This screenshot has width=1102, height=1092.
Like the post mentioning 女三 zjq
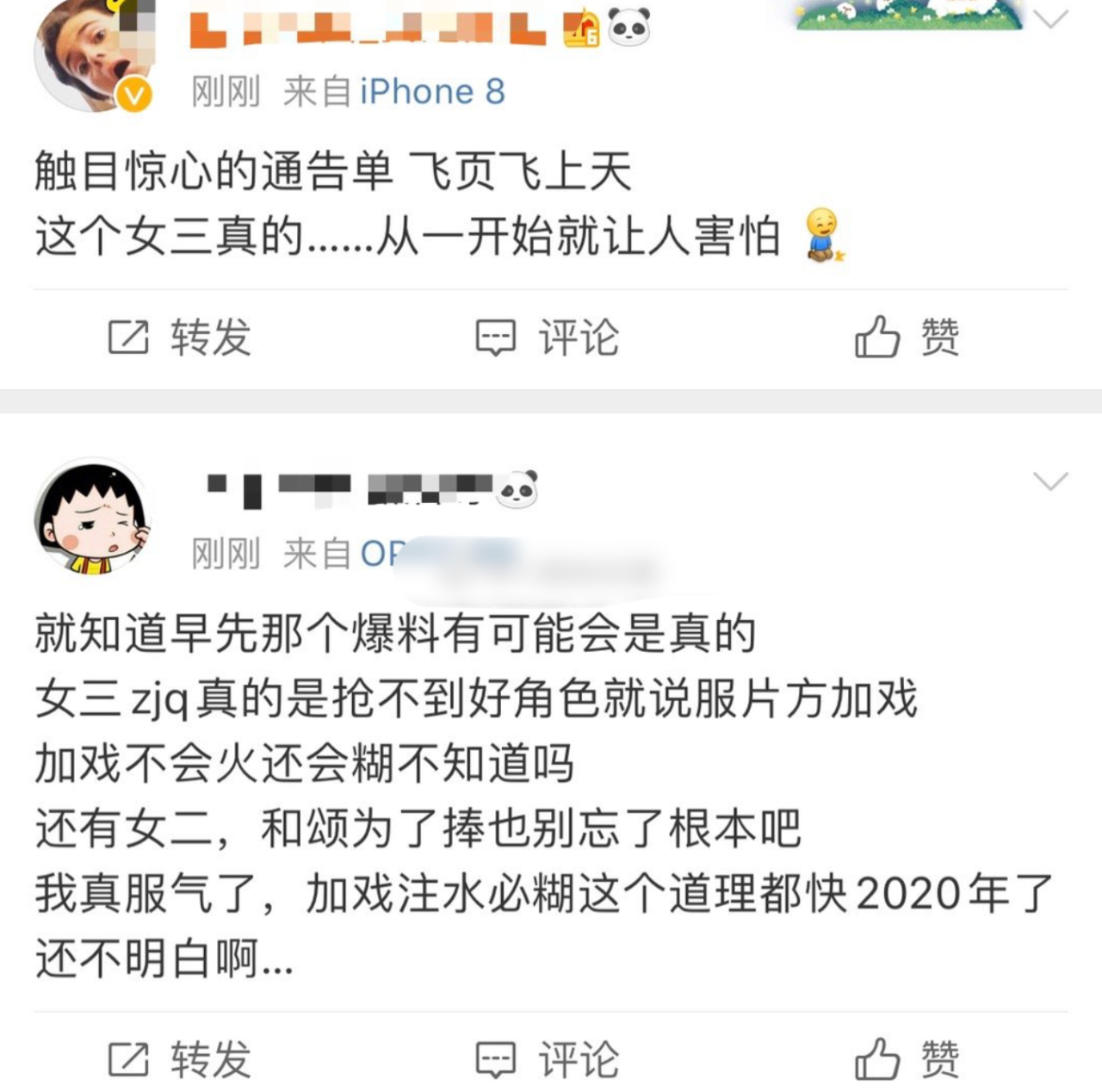click(906, 1058)
